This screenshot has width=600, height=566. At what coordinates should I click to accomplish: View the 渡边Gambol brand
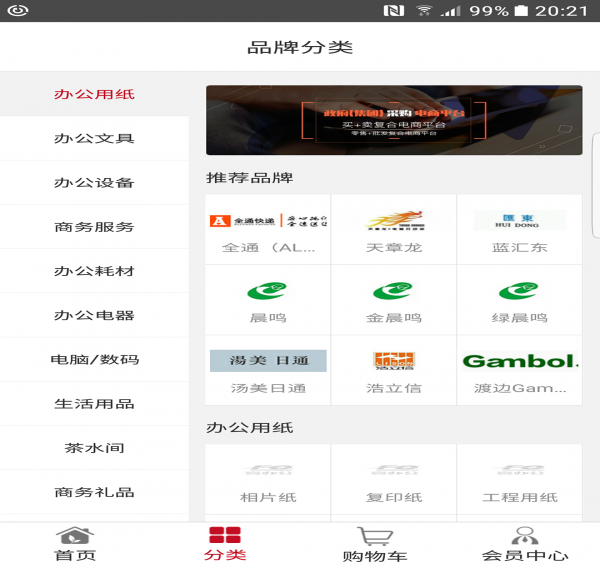pos(520,370)
